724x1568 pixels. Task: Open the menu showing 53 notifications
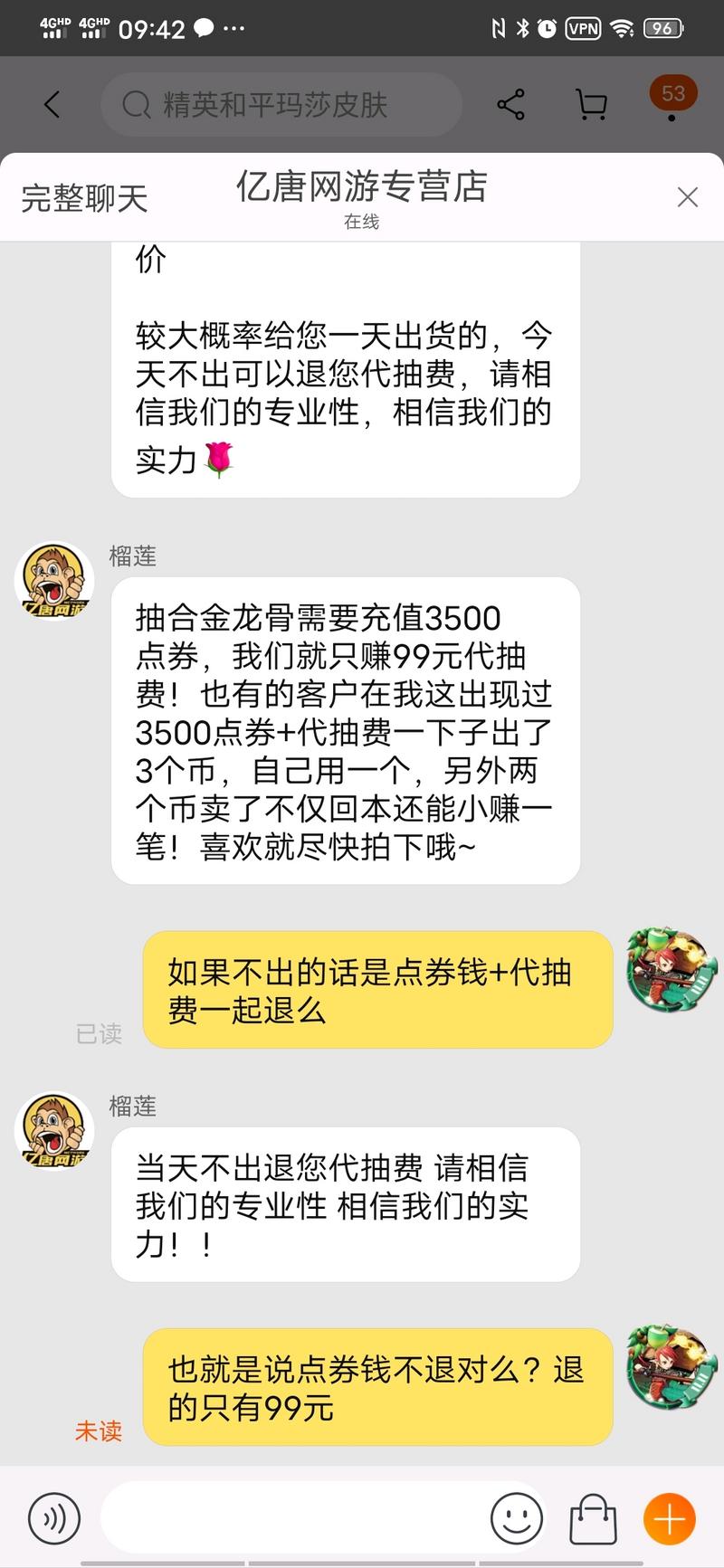pos(672,100)
